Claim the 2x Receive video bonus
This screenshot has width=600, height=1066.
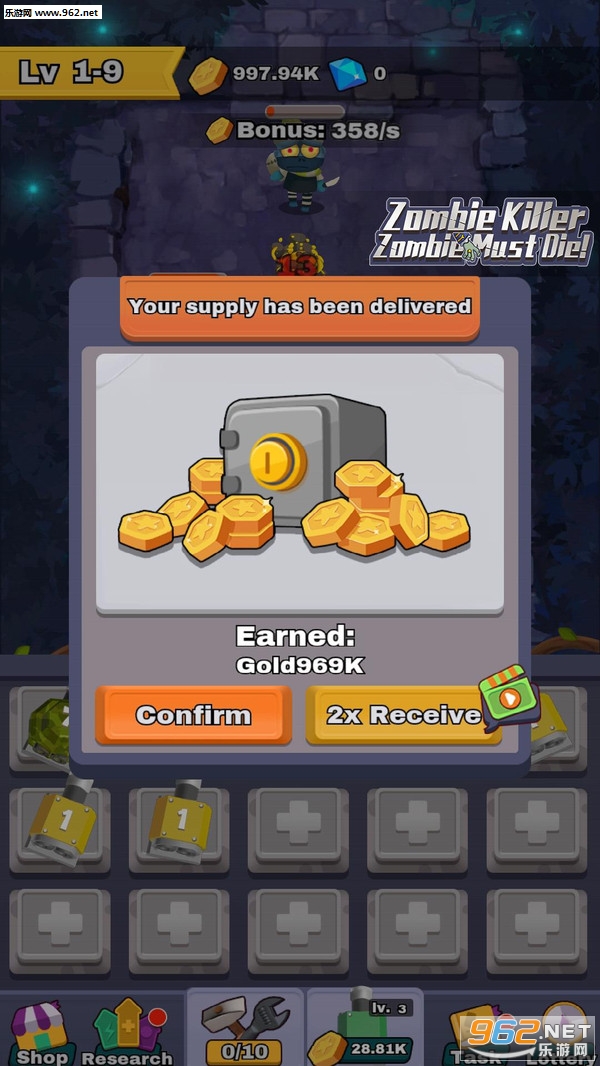pos(404,714)
